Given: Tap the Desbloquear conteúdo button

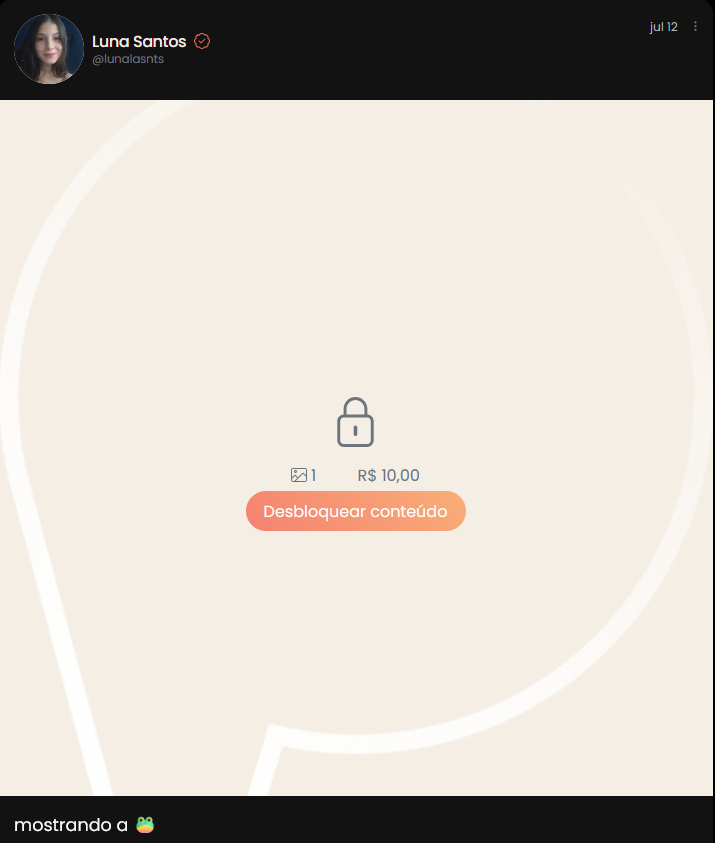Looking at the screenshot, I should coord(355,511).
